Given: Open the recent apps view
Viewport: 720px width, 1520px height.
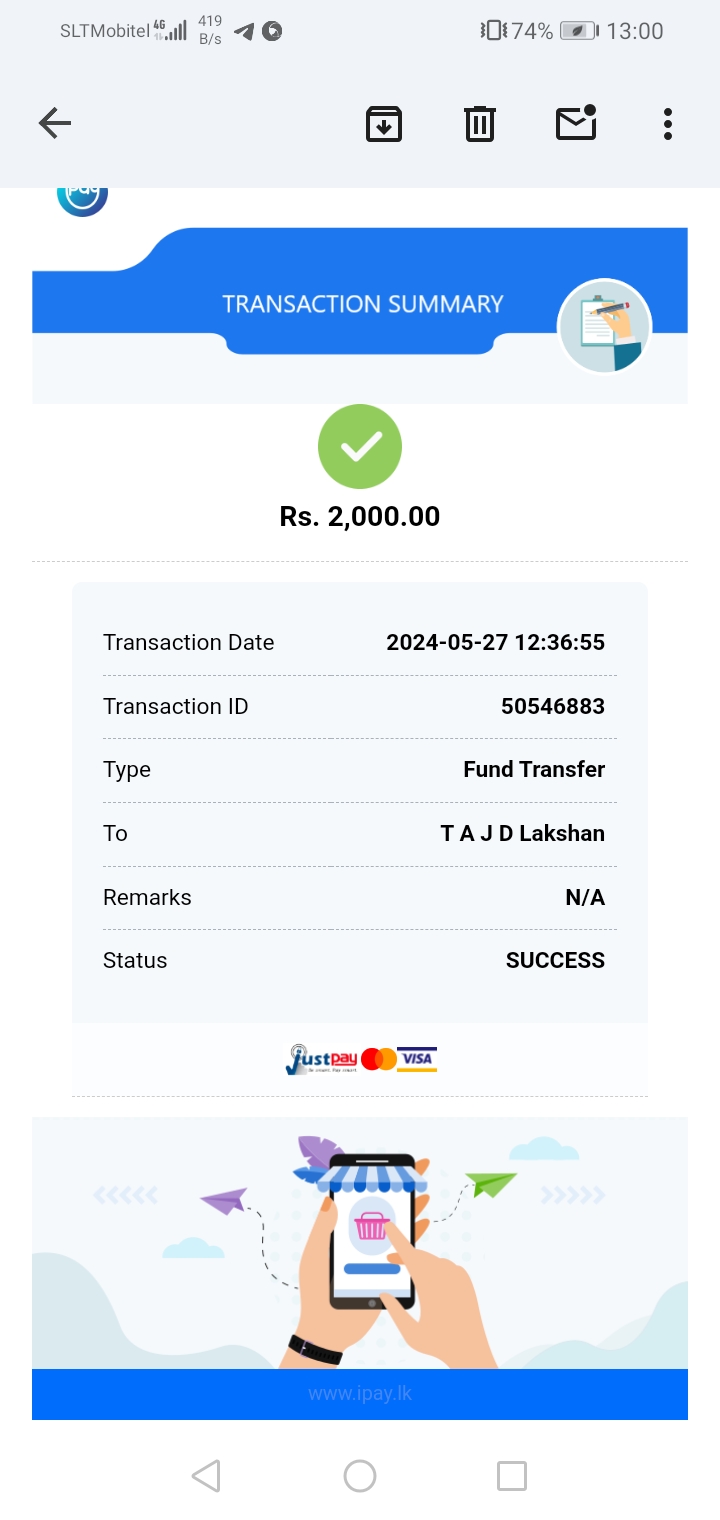Looking at the screenshot, I should coord(512,1476).
